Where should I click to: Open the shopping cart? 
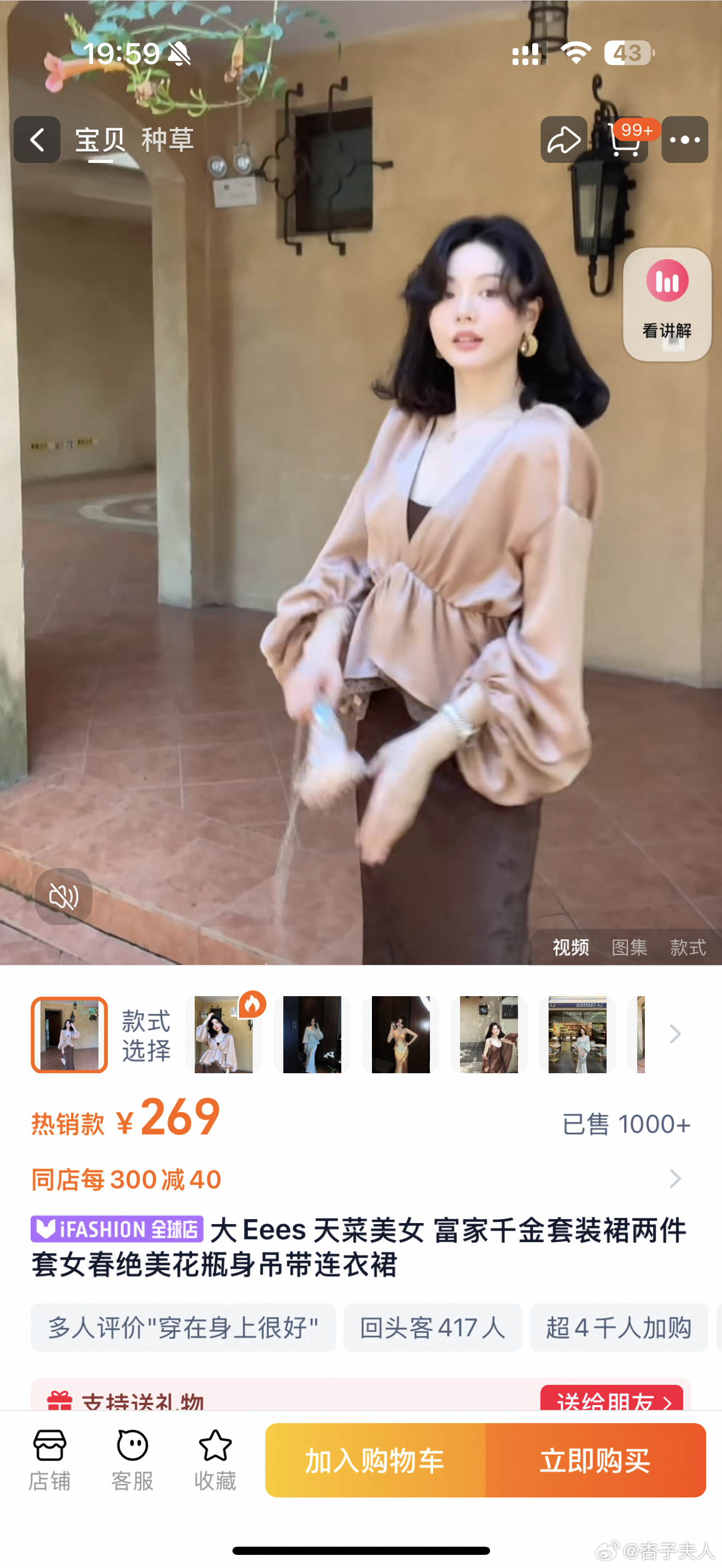pos(625,140)
